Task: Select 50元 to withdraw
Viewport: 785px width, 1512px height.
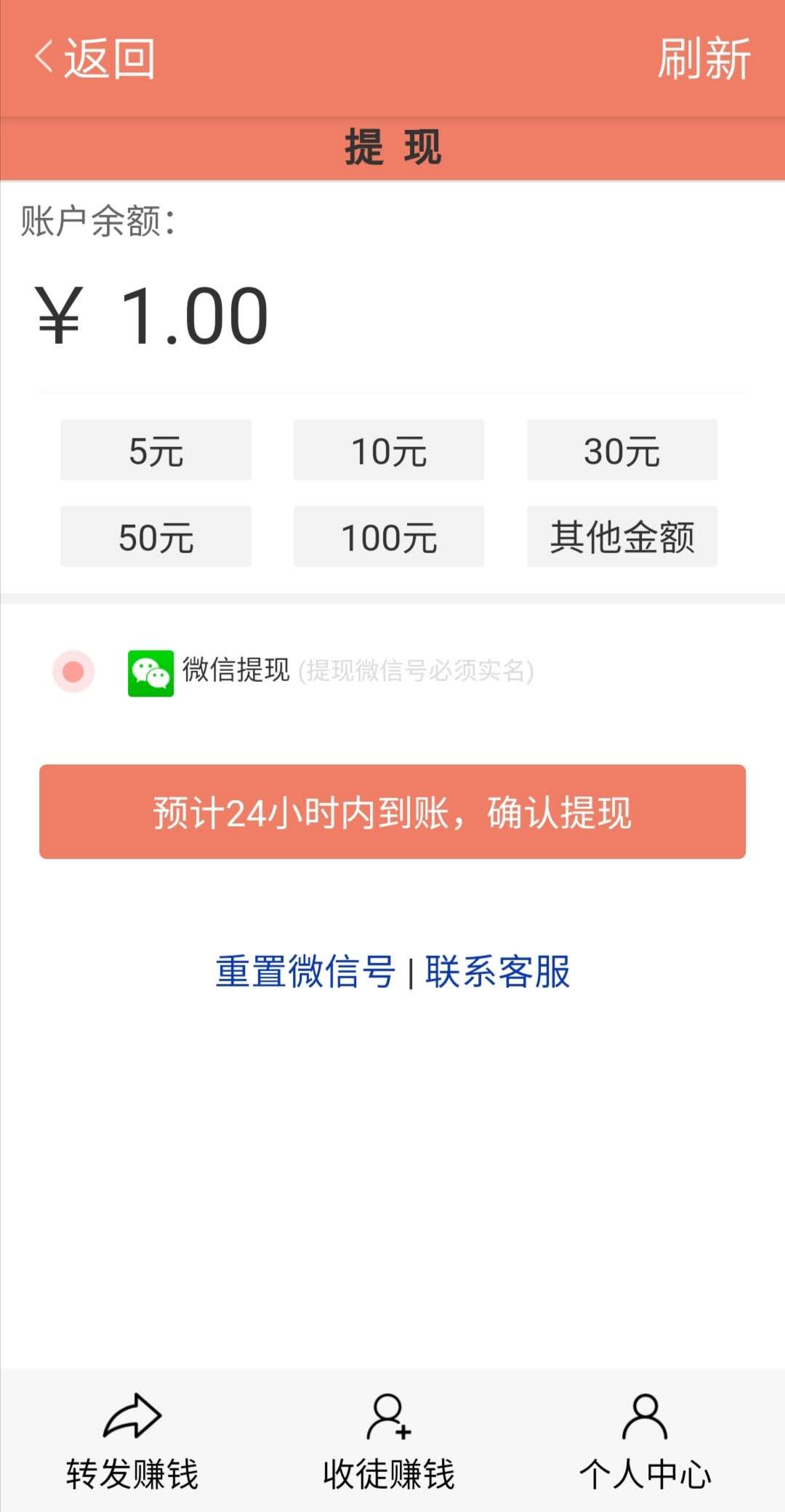Action: [156, 537]
